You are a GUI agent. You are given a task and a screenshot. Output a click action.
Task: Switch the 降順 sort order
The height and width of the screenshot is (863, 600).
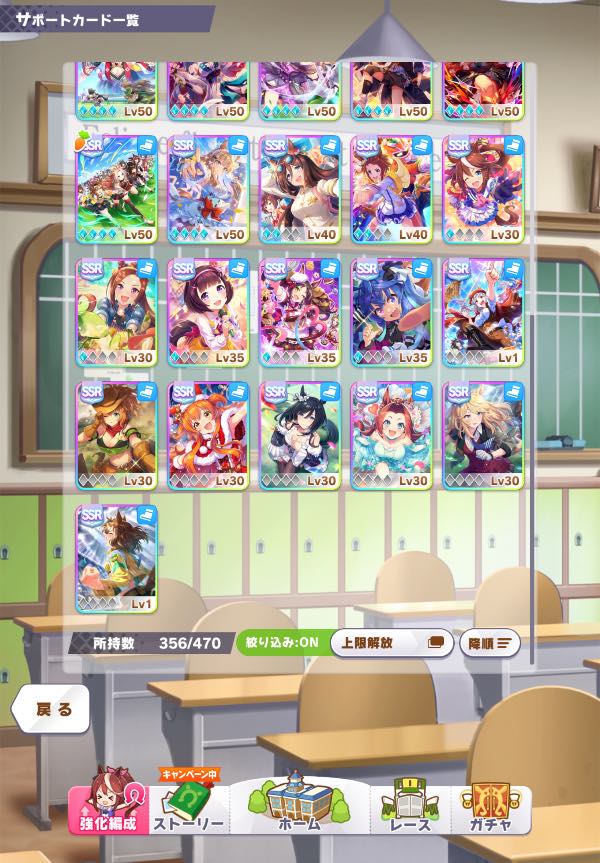[x=489, y=643]
